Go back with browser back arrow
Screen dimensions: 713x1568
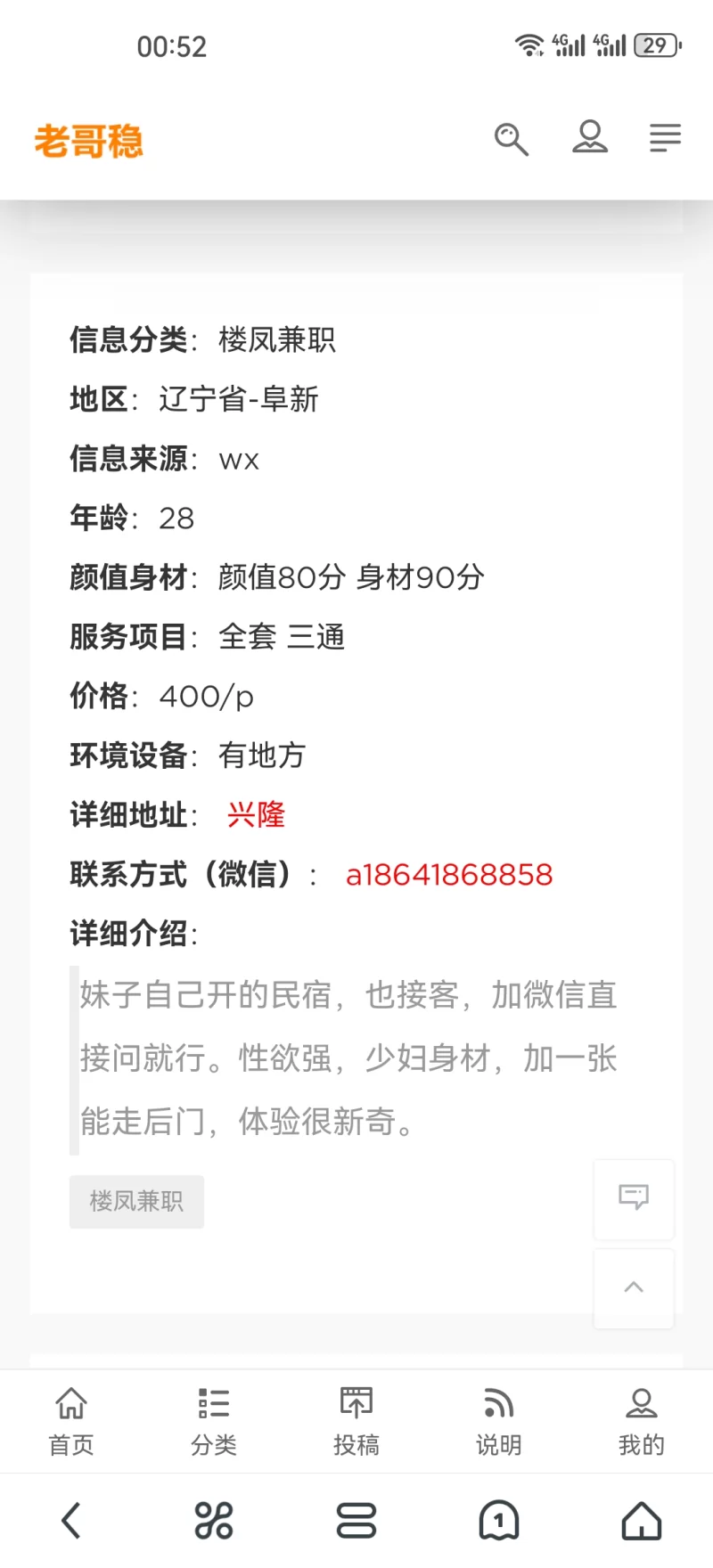(x=71, y=1521)
